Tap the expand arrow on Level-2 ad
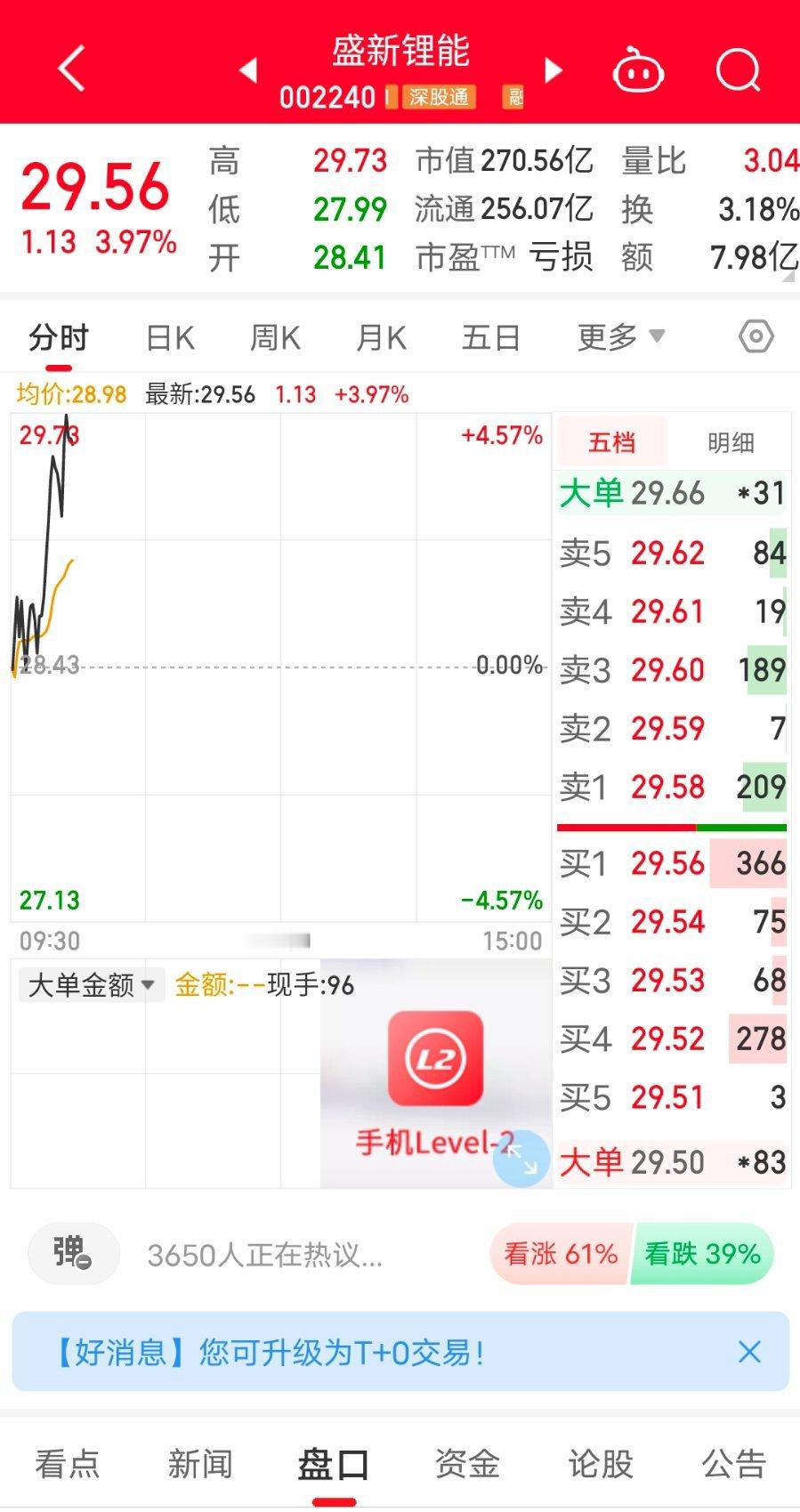The width and height of the screenshot is (800, 1512). click(x=523, y=1161)
